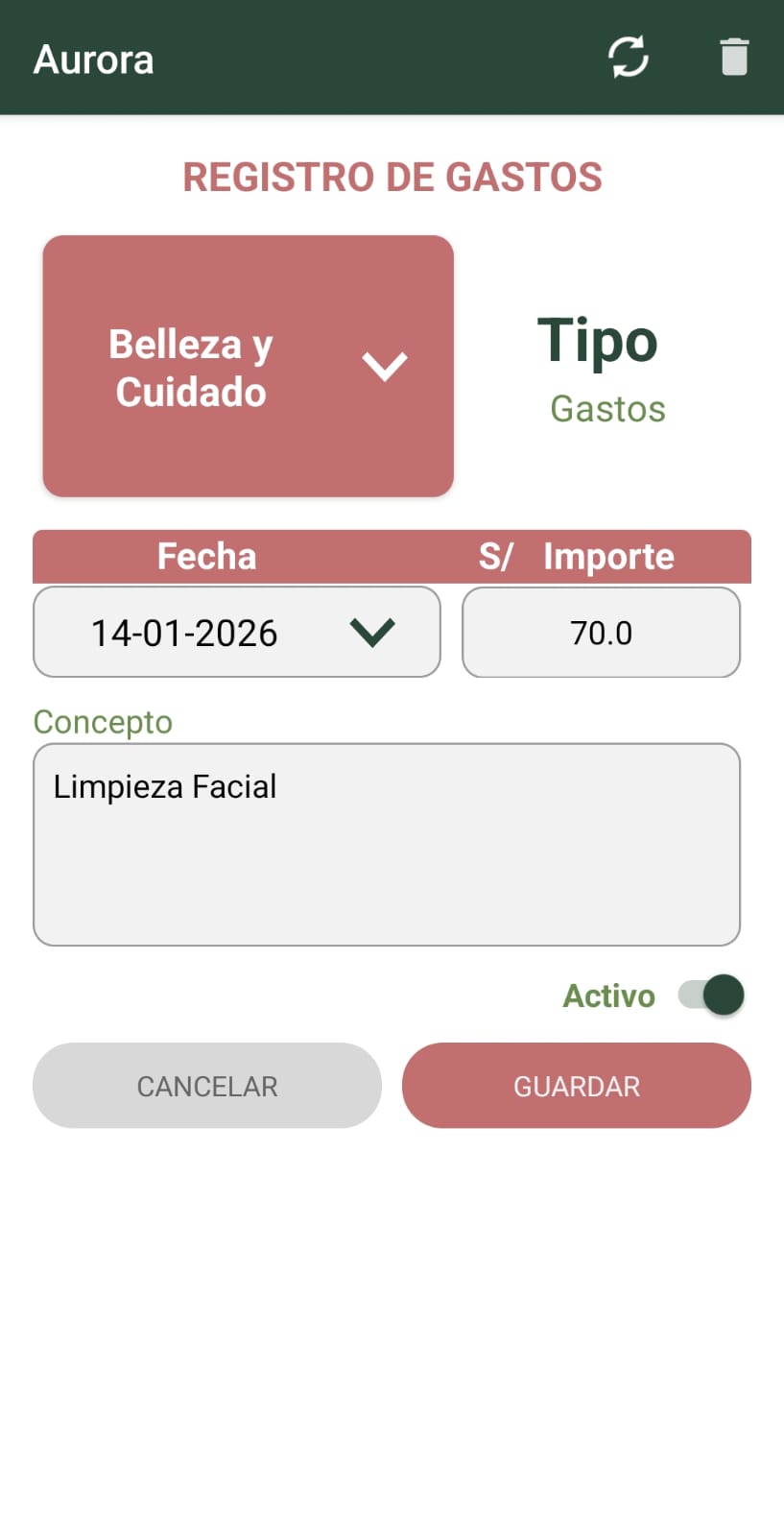This screenshot has width=784, height=1536.
Task: Click the trash icon to delete the record
Action: point(734,58)
